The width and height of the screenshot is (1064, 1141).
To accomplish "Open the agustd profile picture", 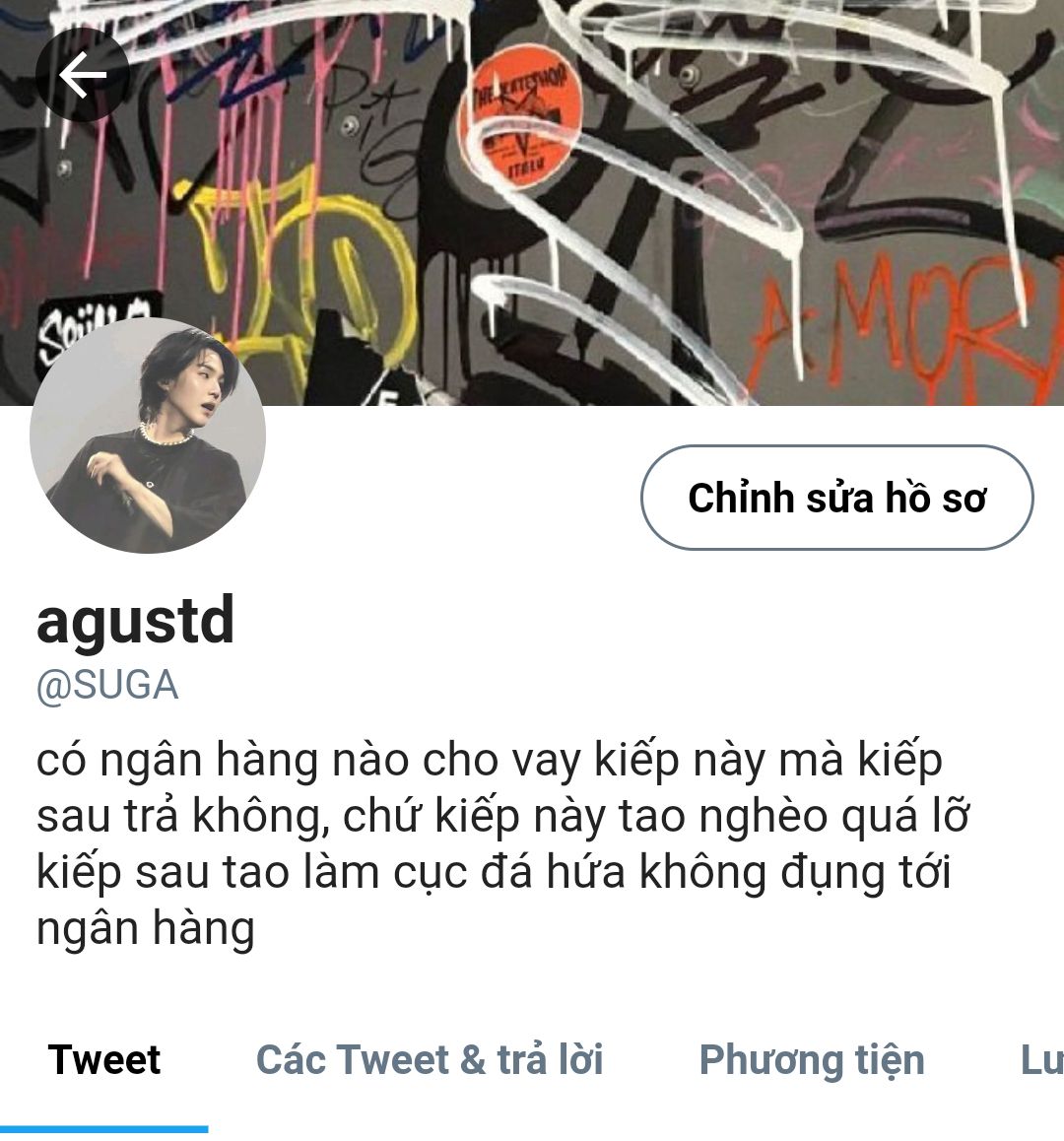I will pos(148,435).
